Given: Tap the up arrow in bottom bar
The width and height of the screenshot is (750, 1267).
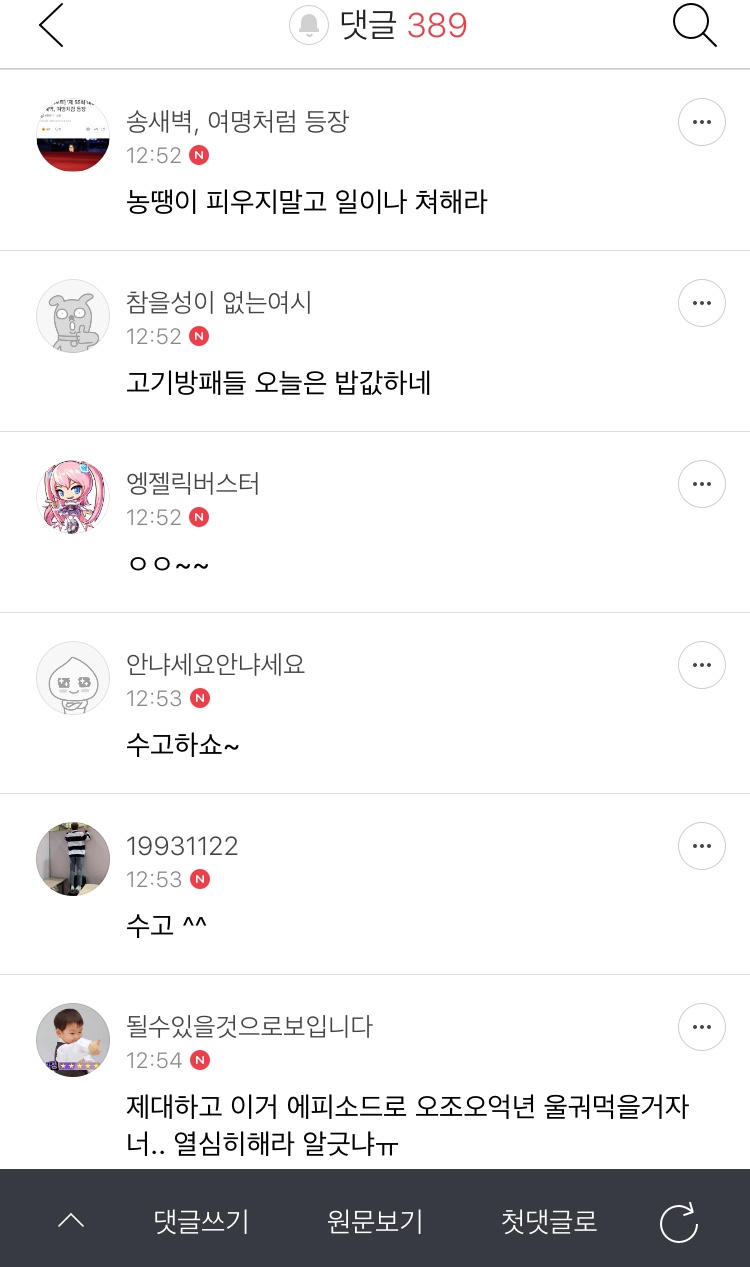Looking at the screenshot, I should click(x=71, y=1221).
